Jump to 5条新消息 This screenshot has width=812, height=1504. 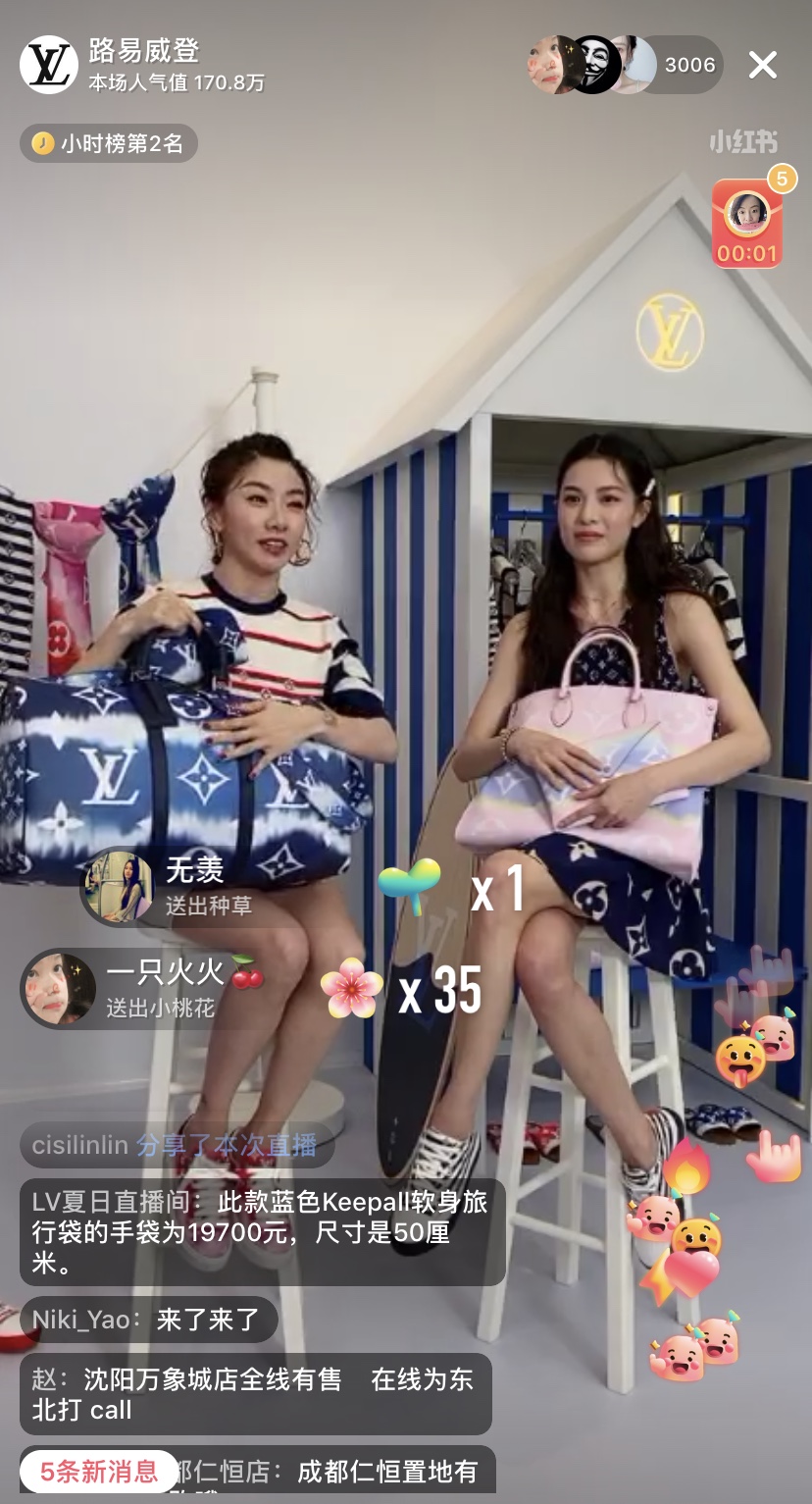click(99, 1471)
